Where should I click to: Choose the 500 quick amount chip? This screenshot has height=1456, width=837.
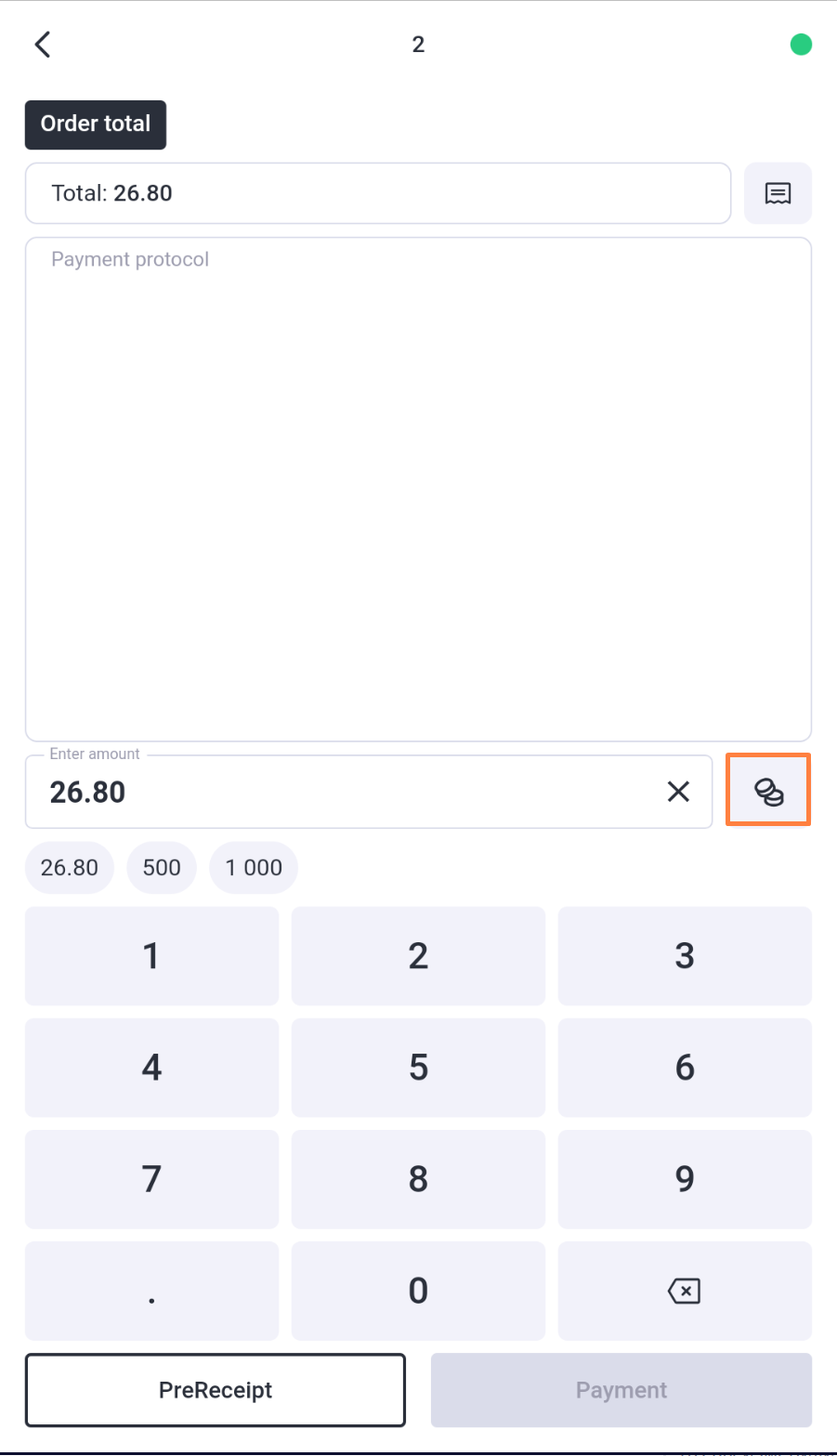[162, 868]
